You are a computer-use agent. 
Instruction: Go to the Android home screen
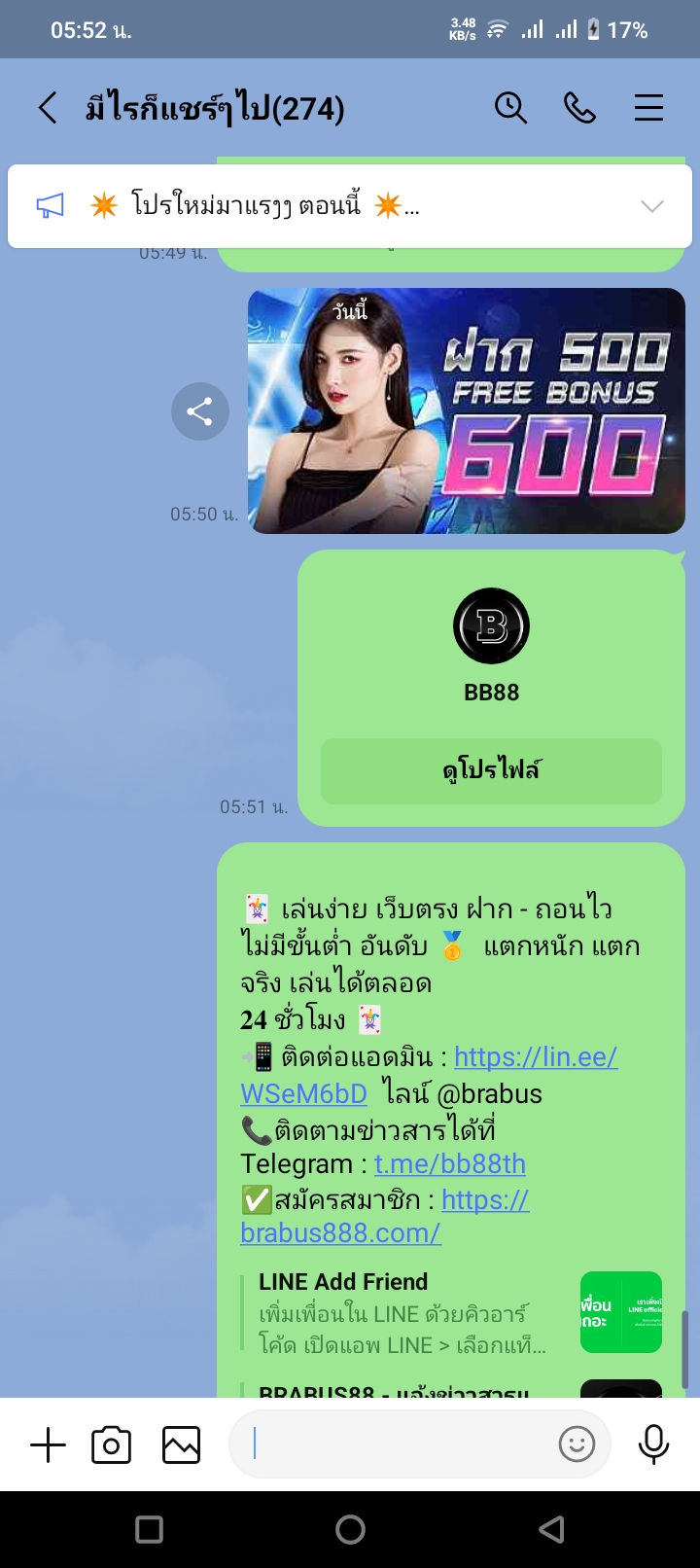[x=350, y=1530]
